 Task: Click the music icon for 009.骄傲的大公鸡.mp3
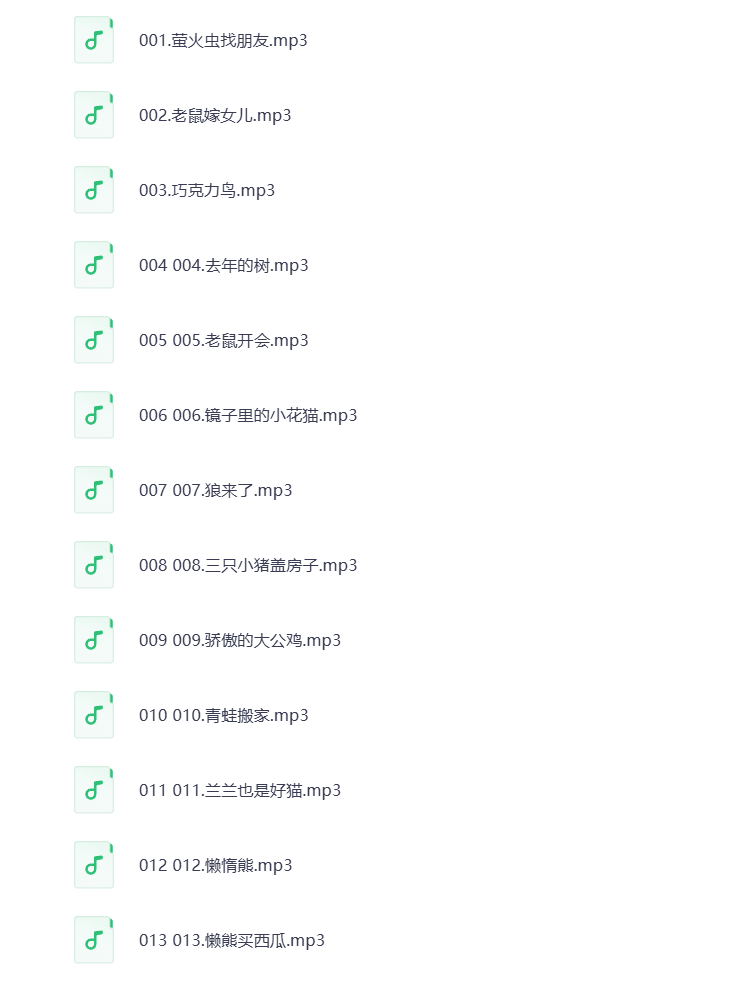(x=93, y=639)
